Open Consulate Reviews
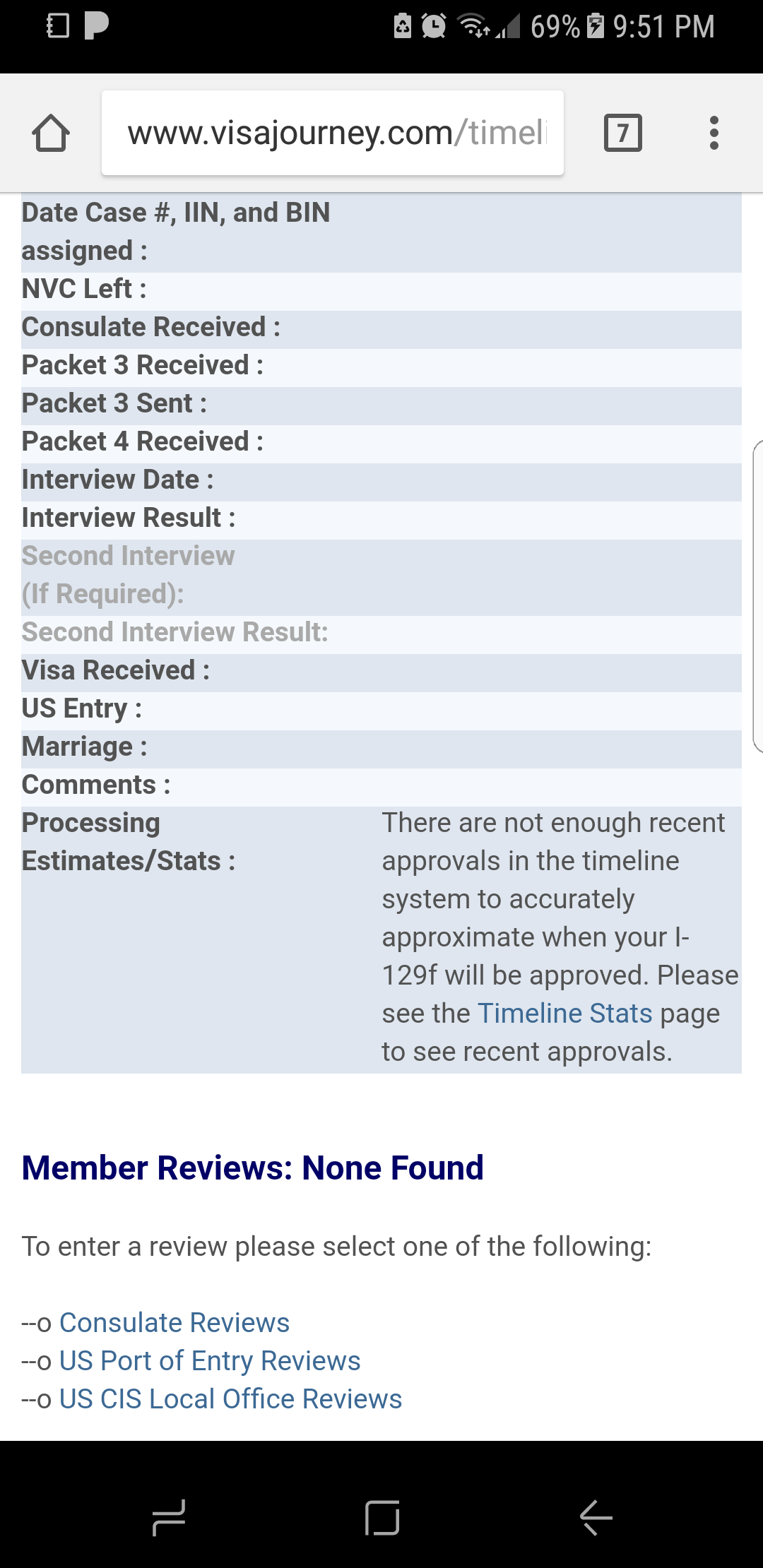The width and height of the screenshot is (763, 1568). (x=175, y=1323)
